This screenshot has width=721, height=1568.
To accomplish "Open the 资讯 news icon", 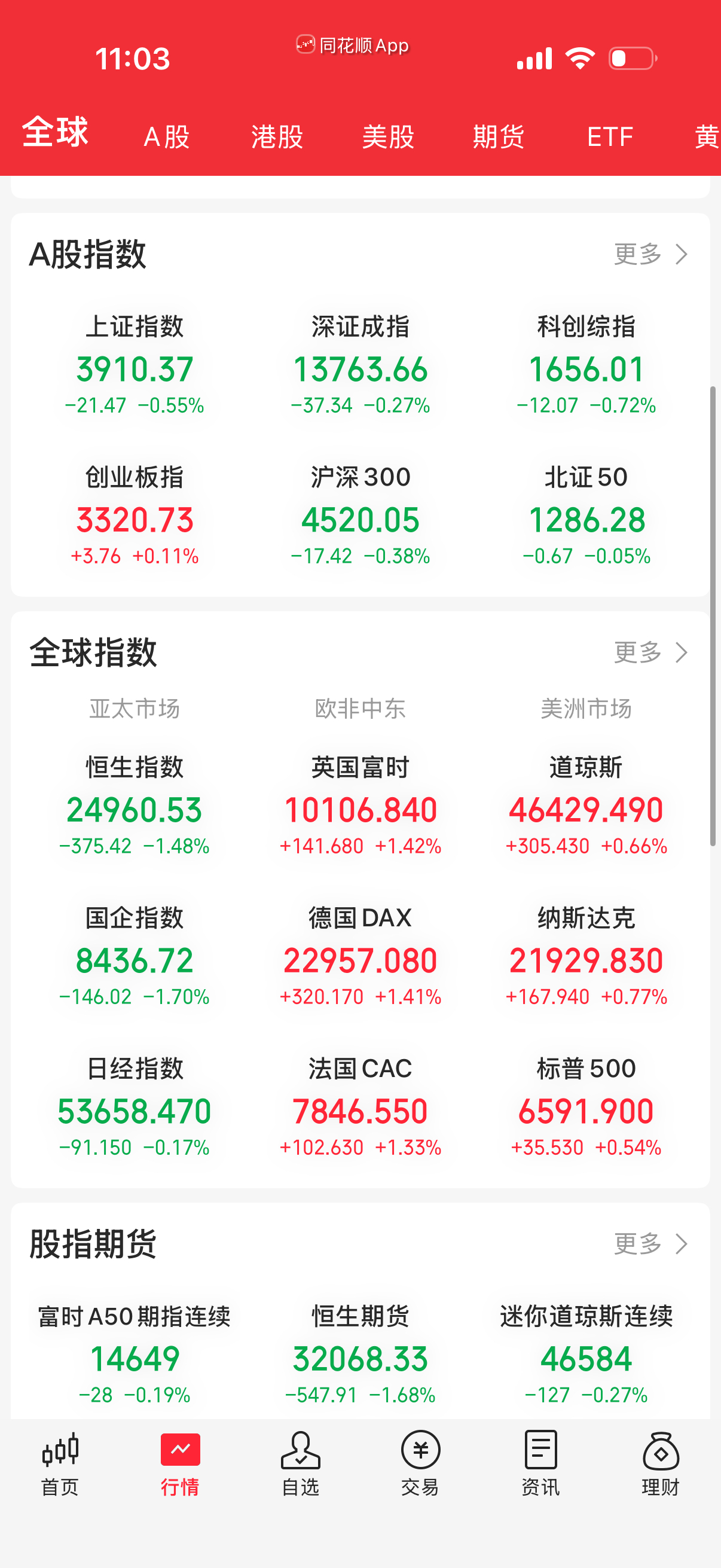I will [x=540, y=1467].
